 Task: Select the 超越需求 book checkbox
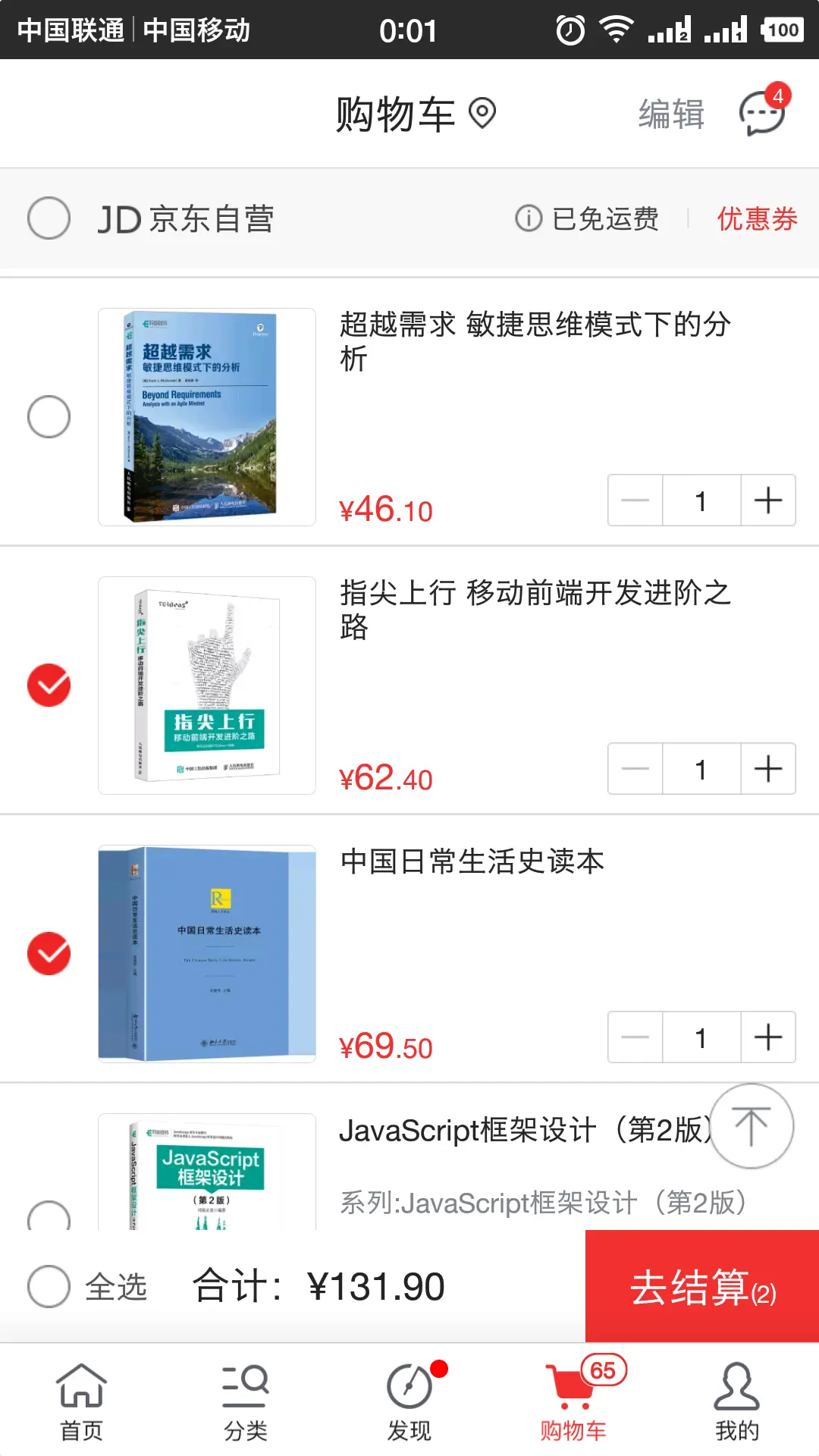click(49, 416)
